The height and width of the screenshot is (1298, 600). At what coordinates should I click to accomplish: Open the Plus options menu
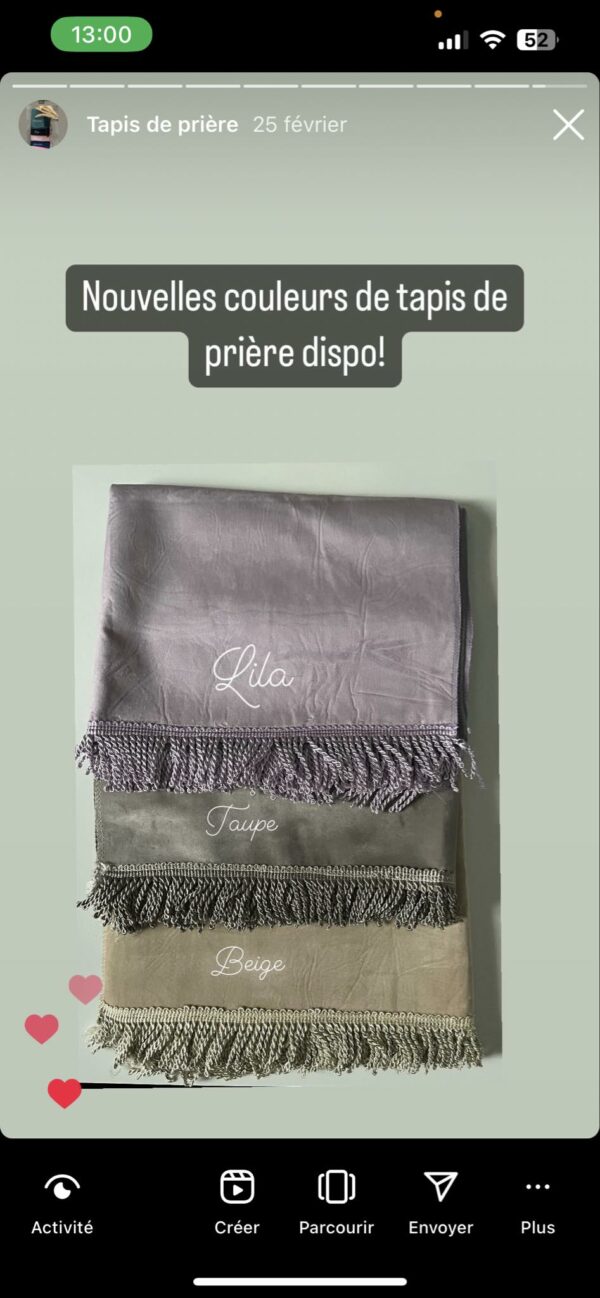[537, 1203]
